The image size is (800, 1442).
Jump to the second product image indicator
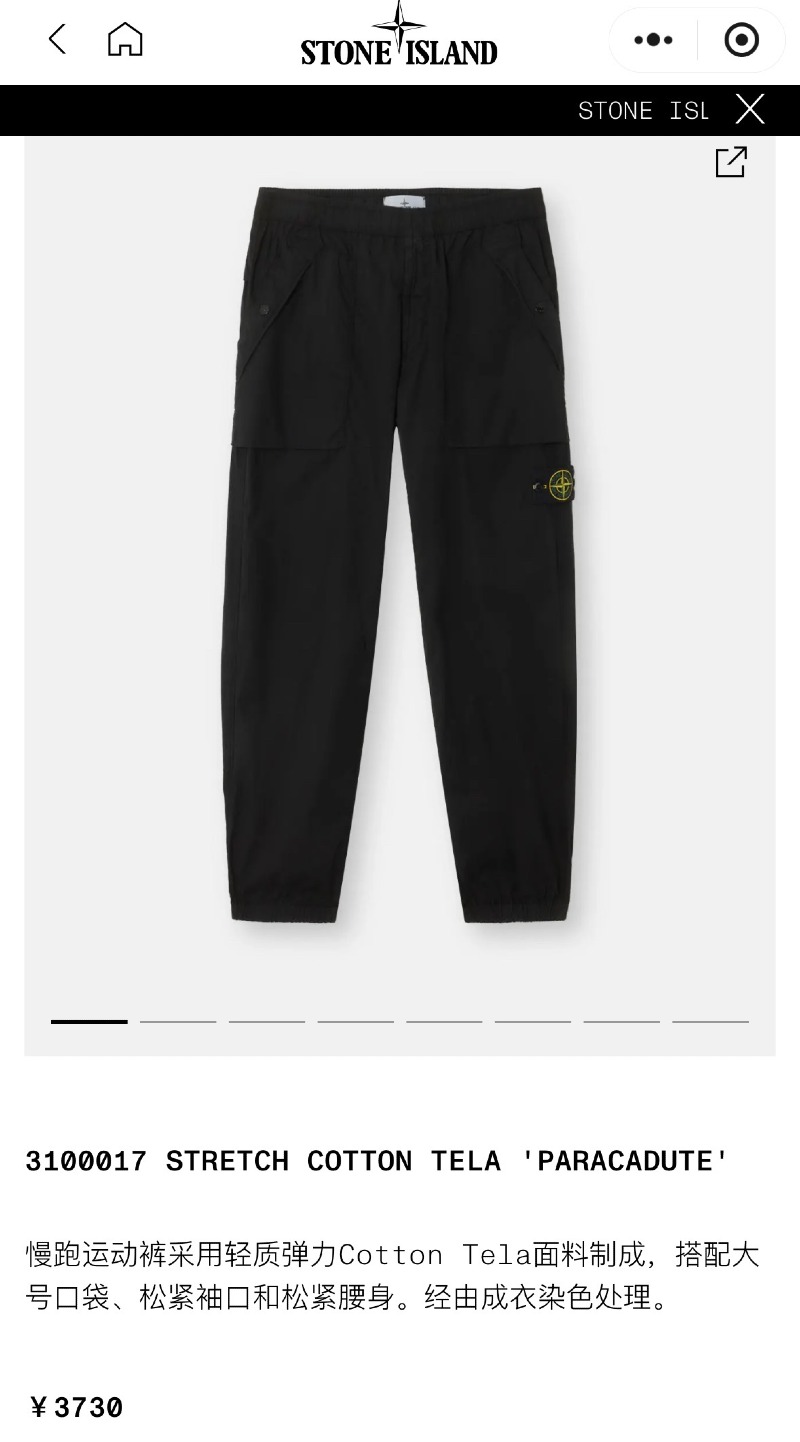[x=178, y=1021]
